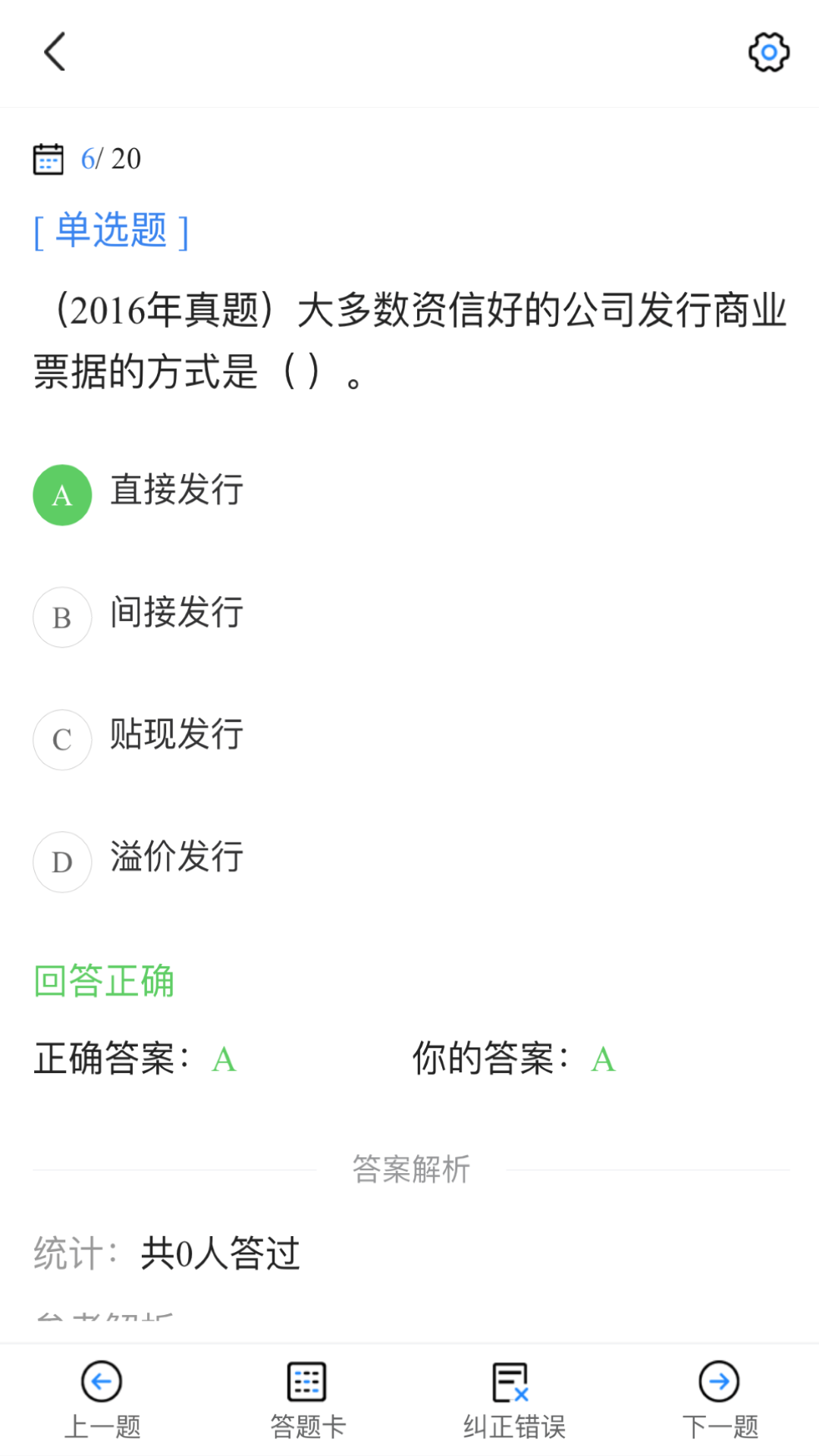
Task: Click the calendar icon beside the question counter
Action: click(x=48, y=159)
